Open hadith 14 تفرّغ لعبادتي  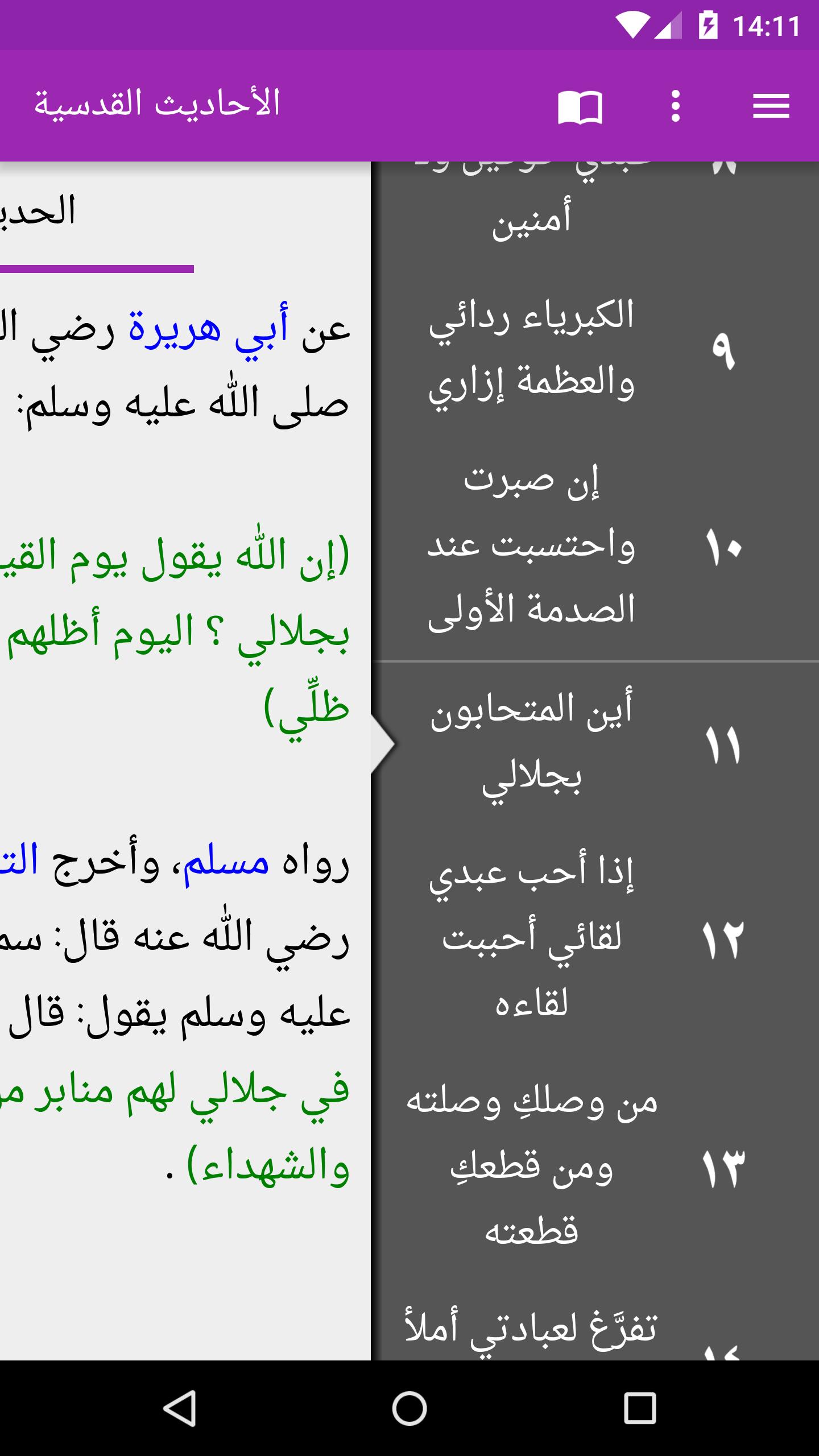[594, 1331]
